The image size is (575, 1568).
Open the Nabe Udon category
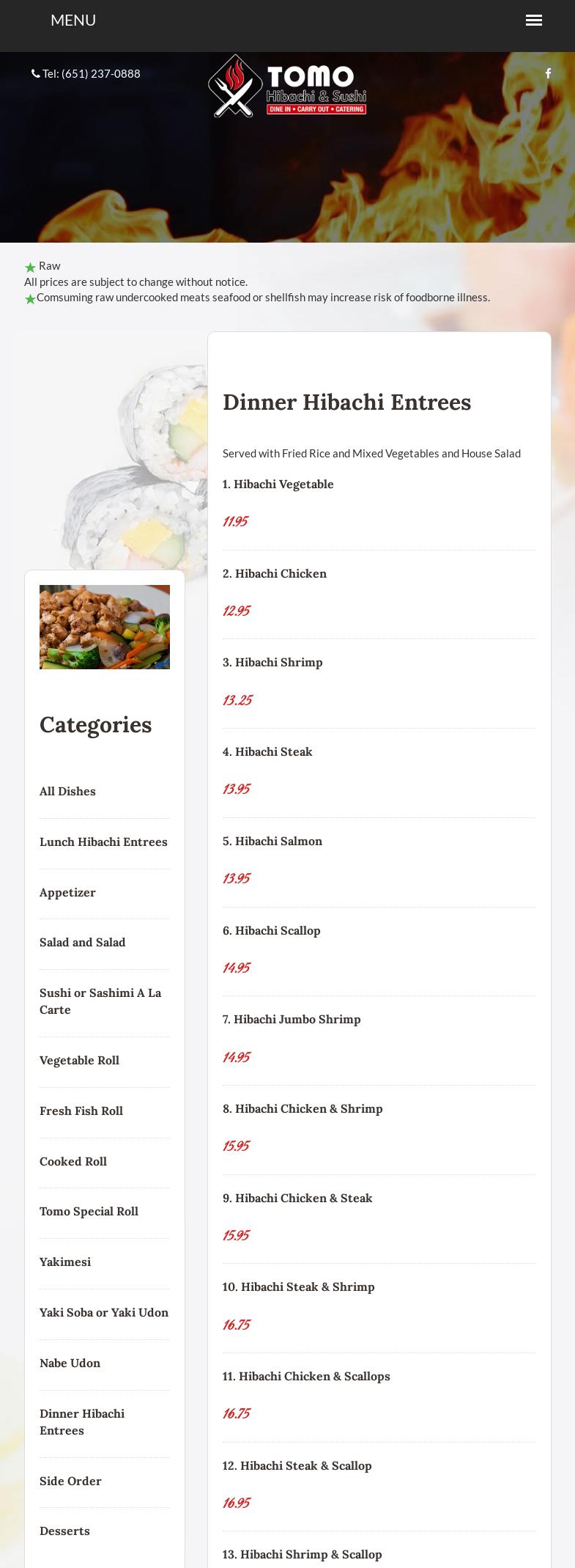(70, 1363)
